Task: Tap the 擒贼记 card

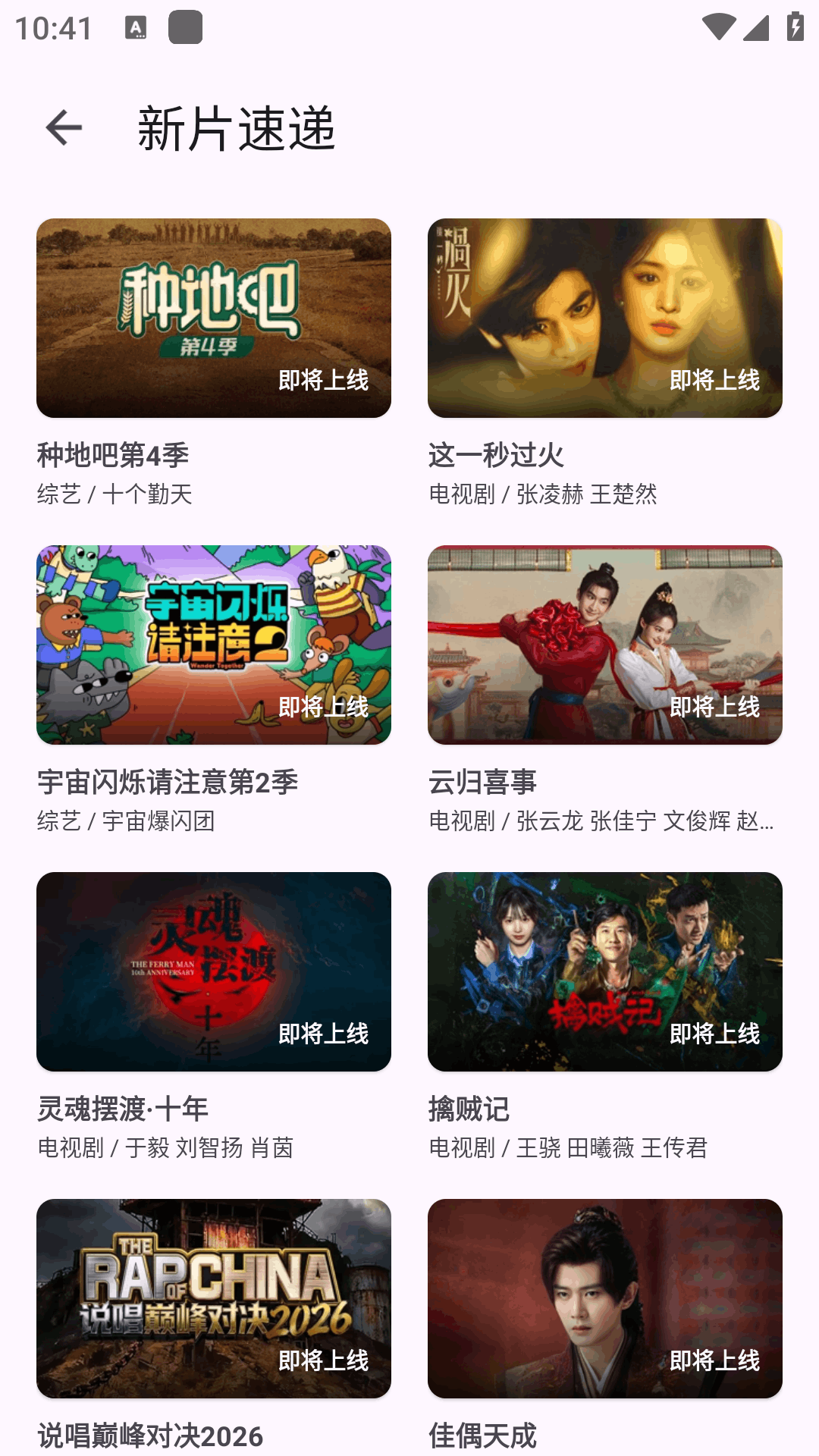Action: pos(604,972)
